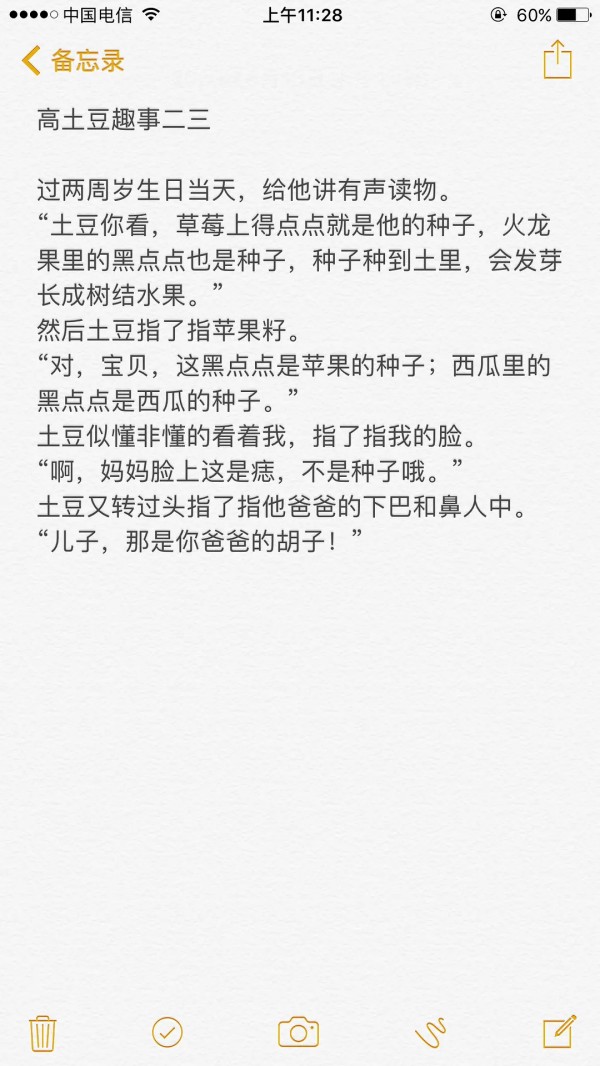Add a checklist to the note
The image size is (600, 1066).
pos(167,1031)
